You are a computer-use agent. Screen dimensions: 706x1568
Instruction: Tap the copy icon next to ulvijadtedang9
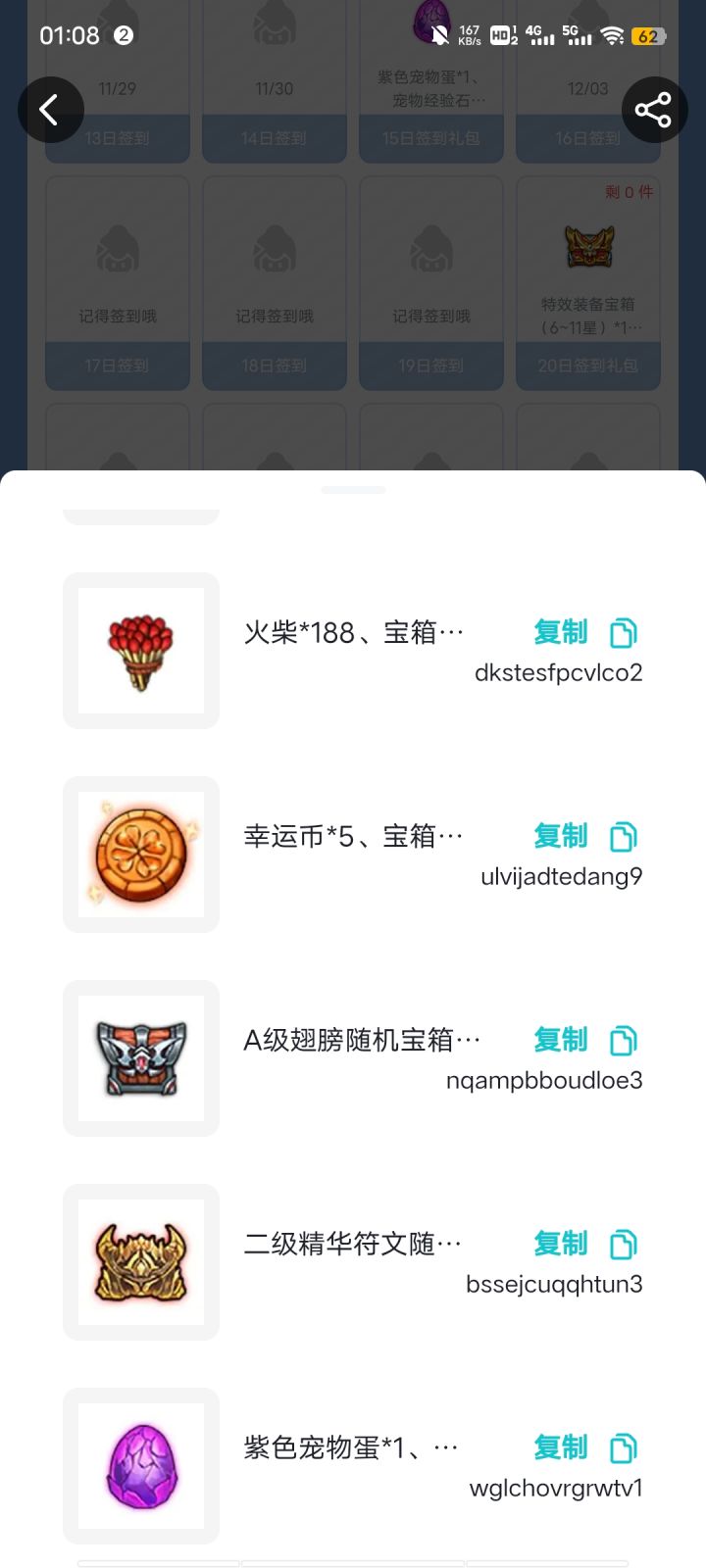tap(622, 836)
